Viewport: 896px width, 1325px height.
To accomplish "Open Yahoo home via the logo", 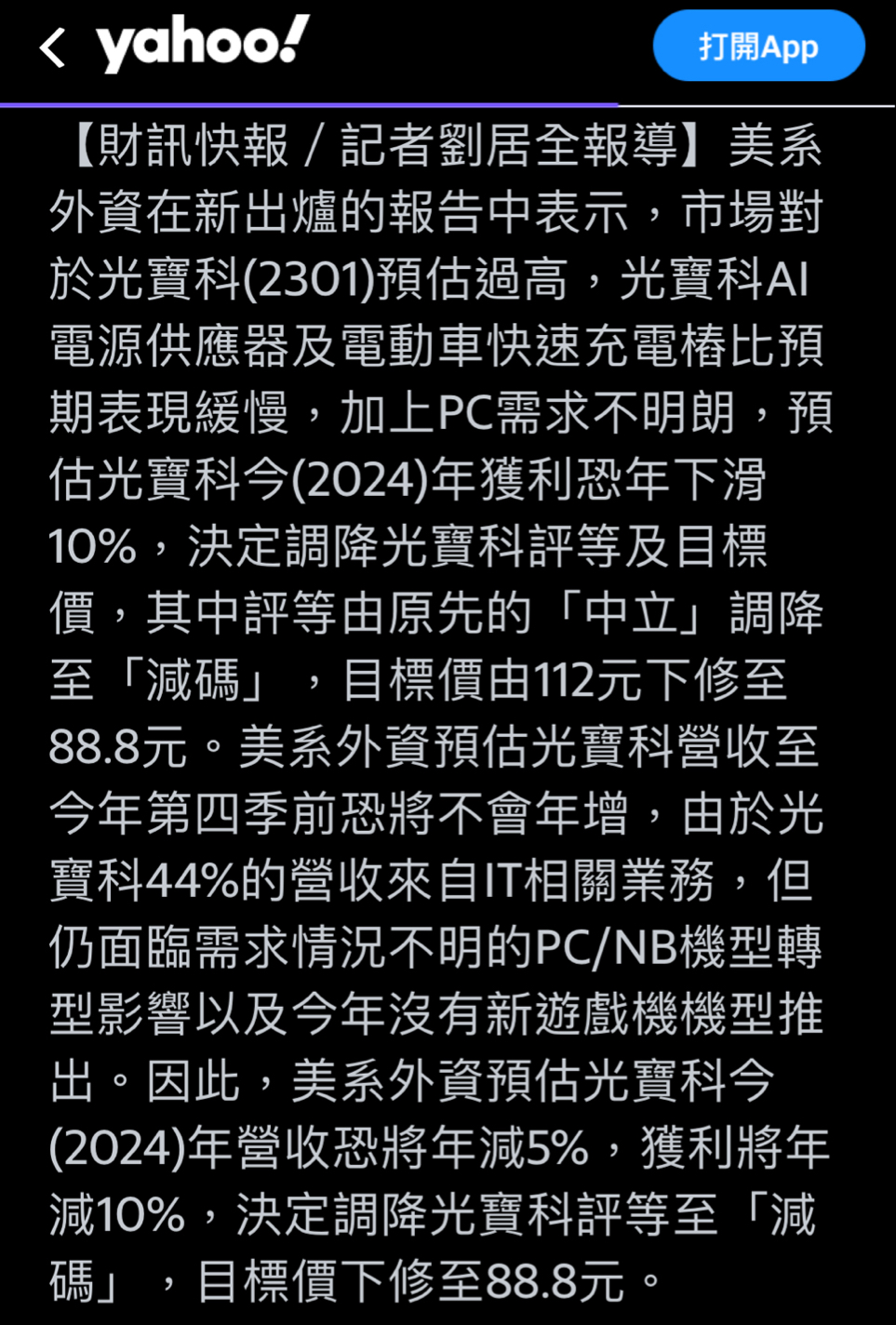I will pos(203,45).
